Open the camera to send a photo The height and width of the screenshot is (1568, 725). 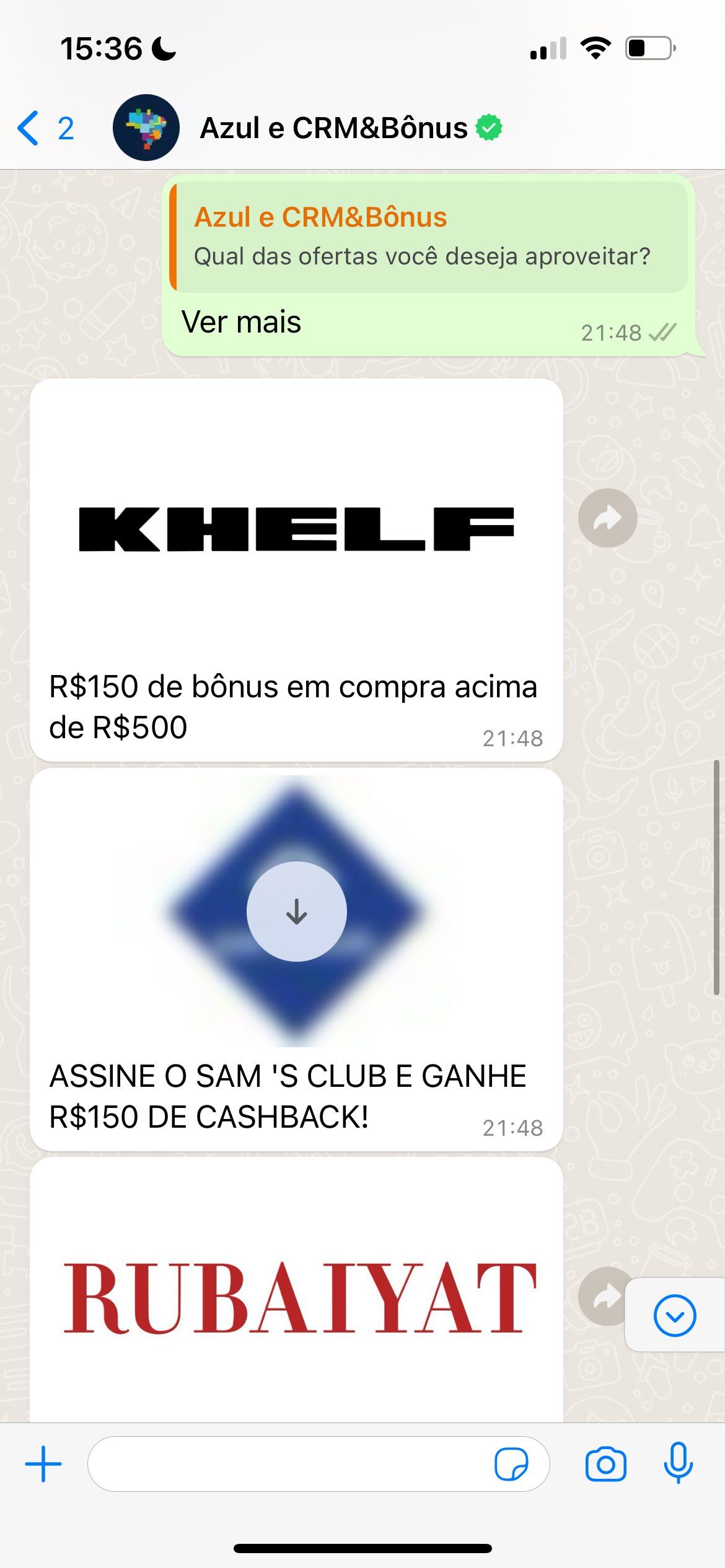pos(605,1465)
